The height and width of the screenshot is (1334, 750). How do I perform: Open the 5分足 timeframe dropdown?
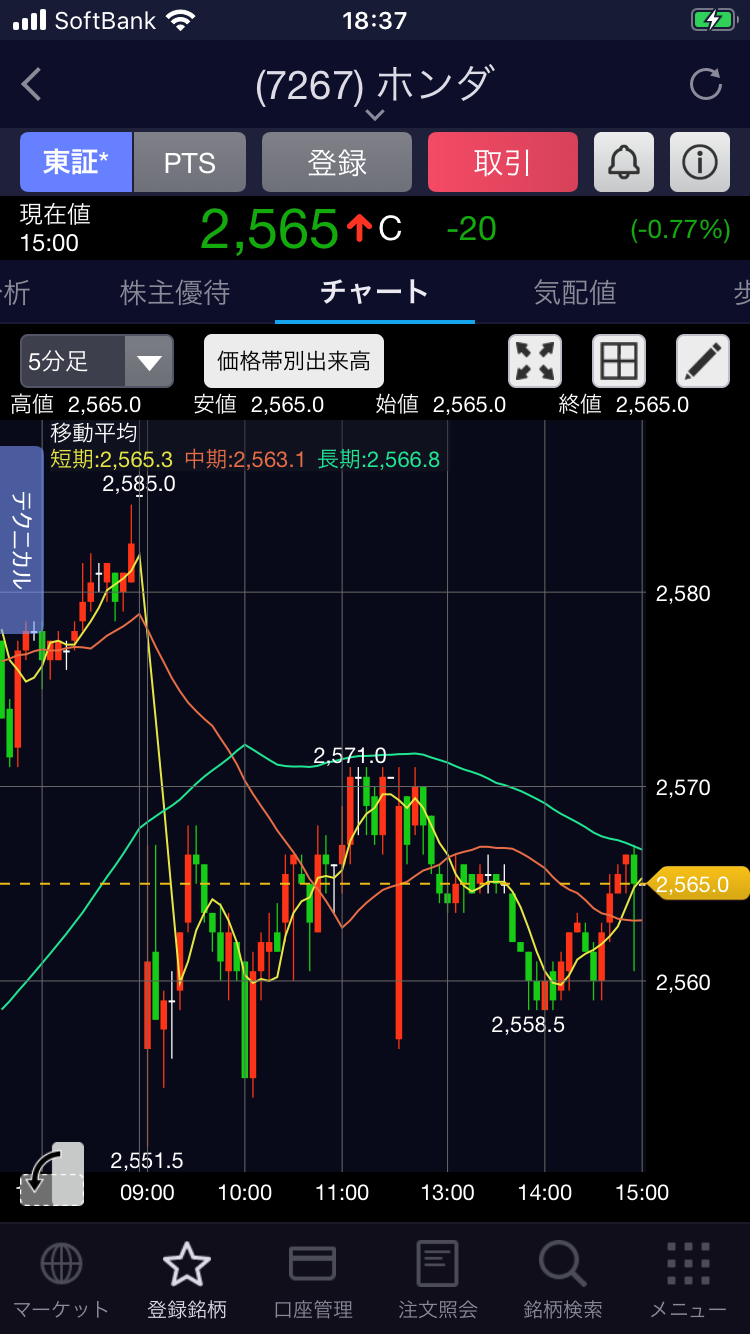coord(97,361)
